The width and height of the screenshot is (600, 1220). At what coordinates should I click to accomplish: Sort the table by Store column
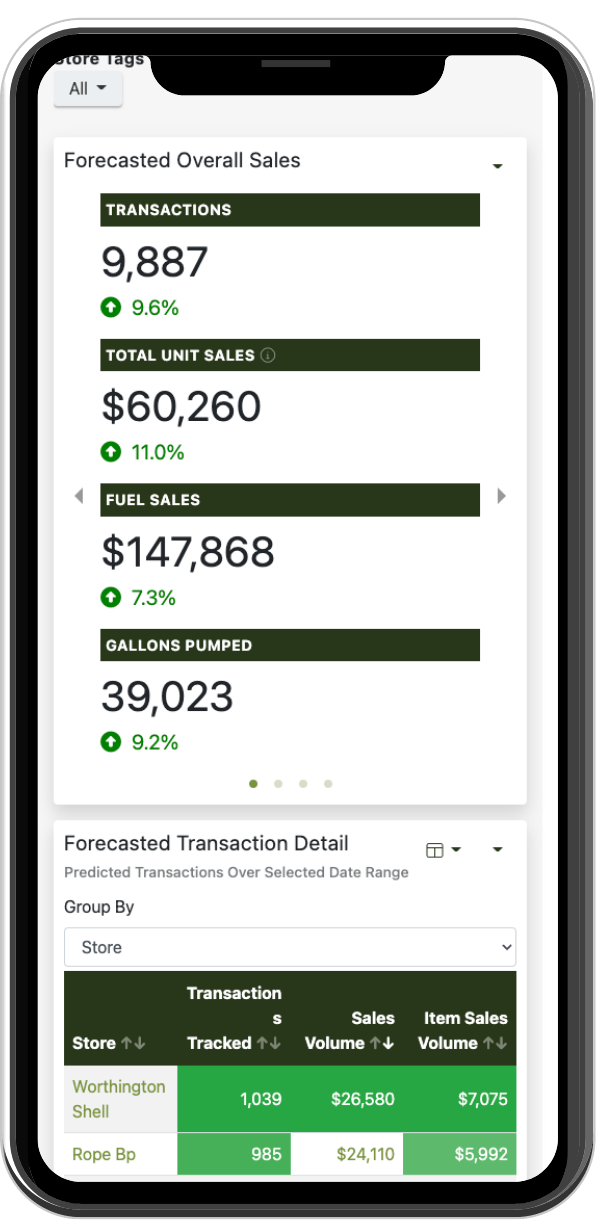pyautogui.click(x=133, y=1043)
